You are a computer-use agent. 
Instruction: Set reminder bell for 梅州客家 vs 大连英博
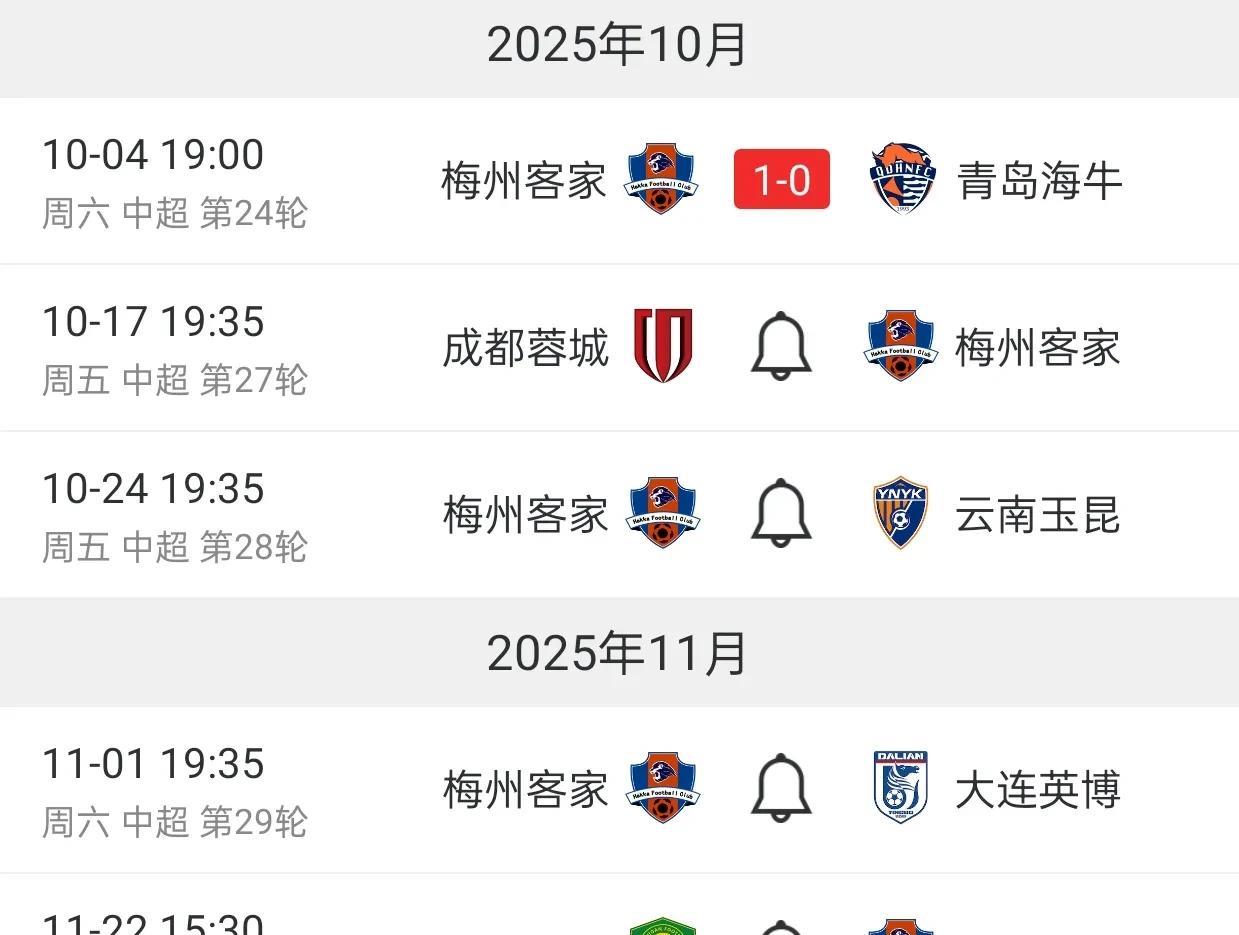coord(781,788)
